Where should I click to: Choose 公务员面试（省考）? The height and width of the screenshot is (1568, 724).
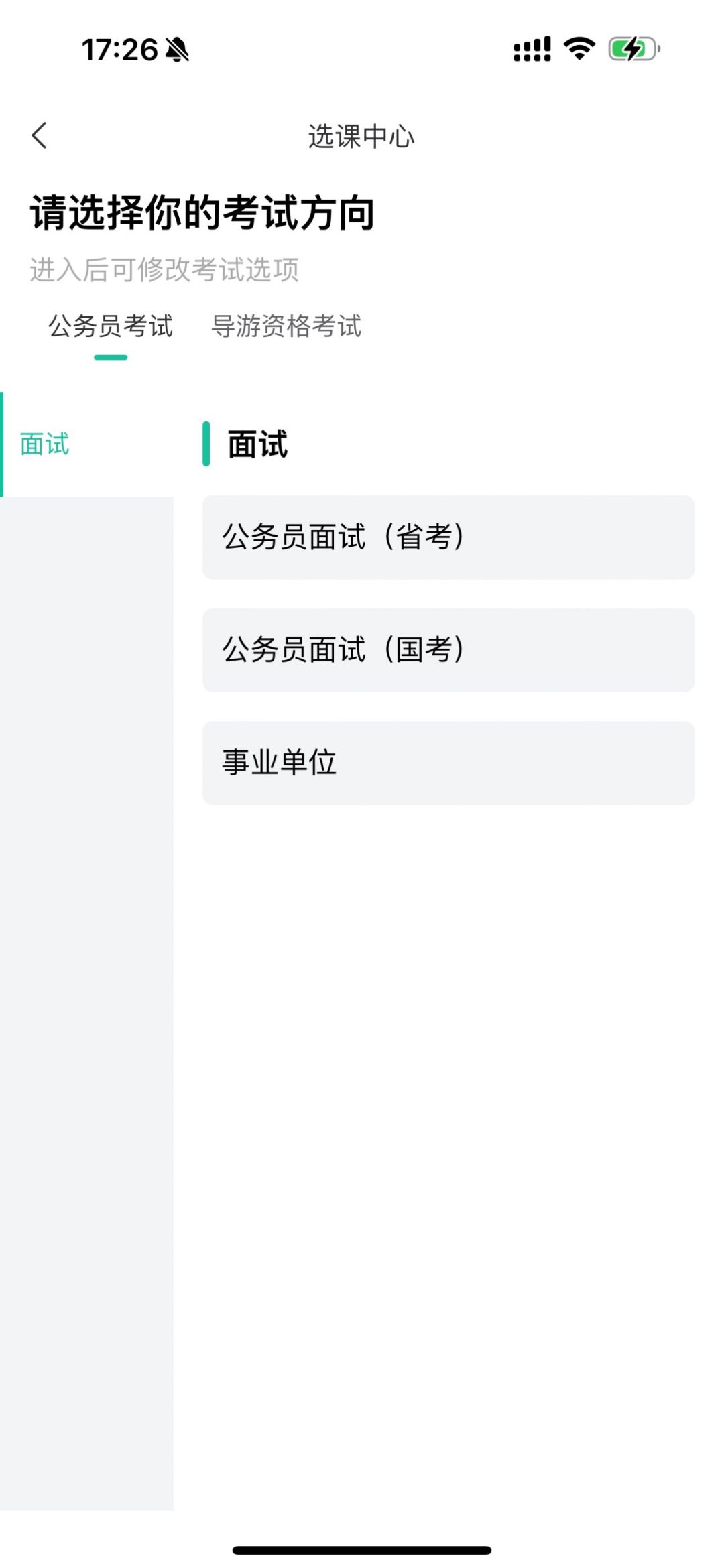448,537
